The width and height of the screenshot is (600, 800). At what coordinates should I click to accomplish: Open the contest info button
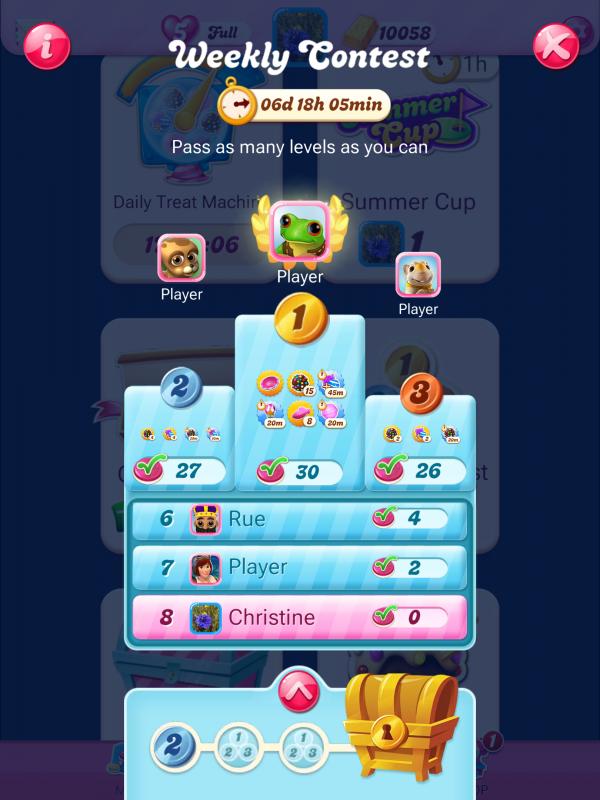coord(47,45)
